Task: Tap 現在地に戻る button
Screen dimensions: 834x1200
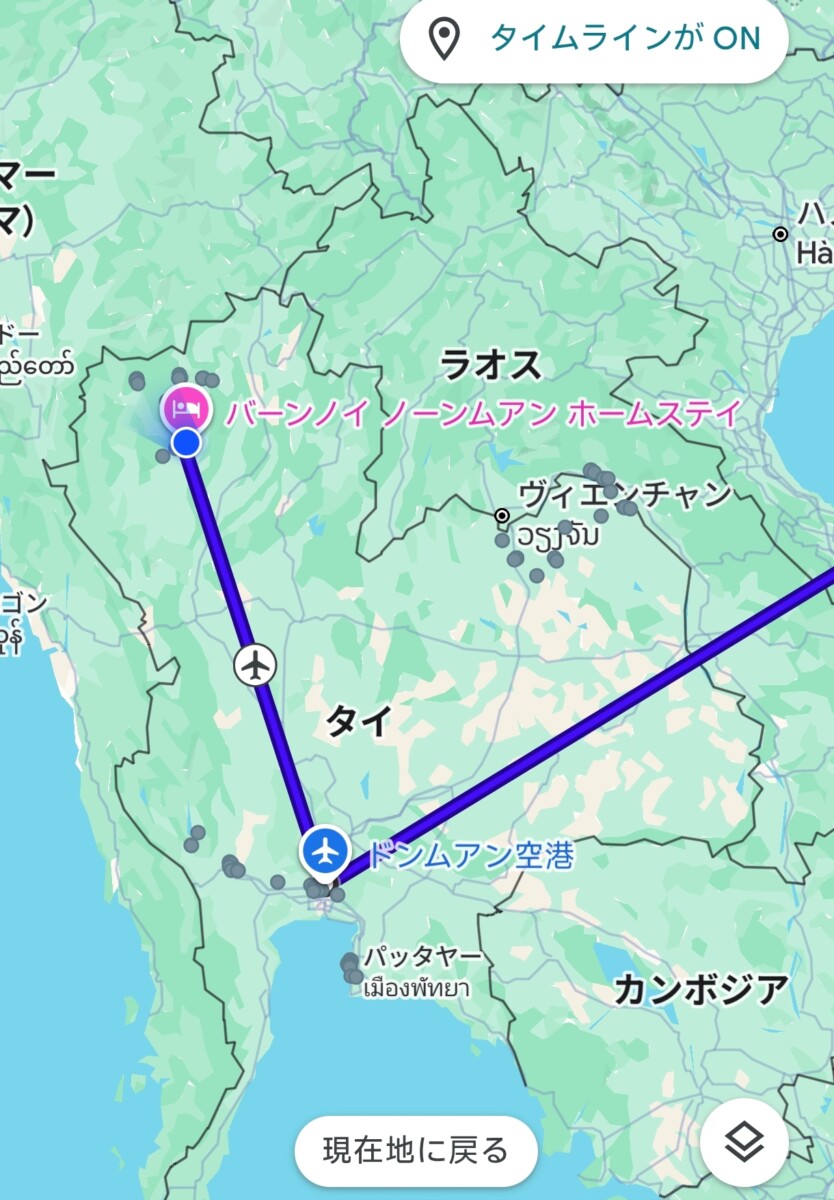Action: (416, 1150)
